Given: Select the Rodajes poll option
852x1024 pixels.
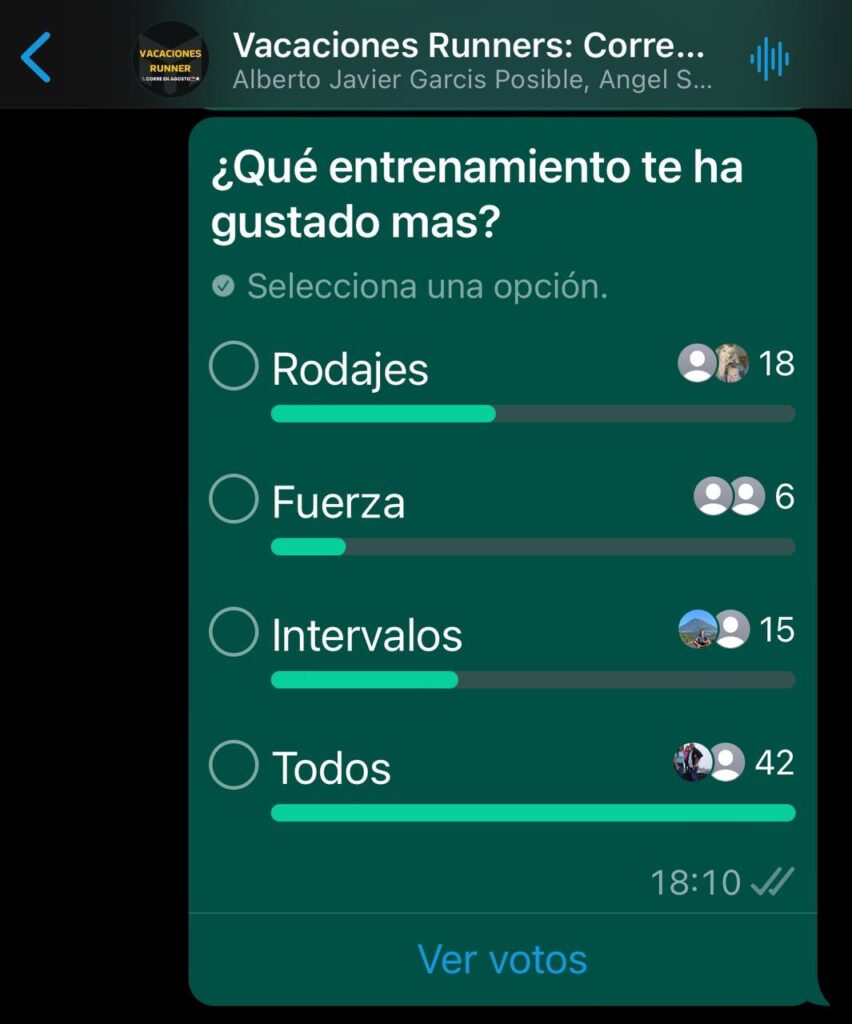Looking at the screenshot, I should [x=234, y=366].
